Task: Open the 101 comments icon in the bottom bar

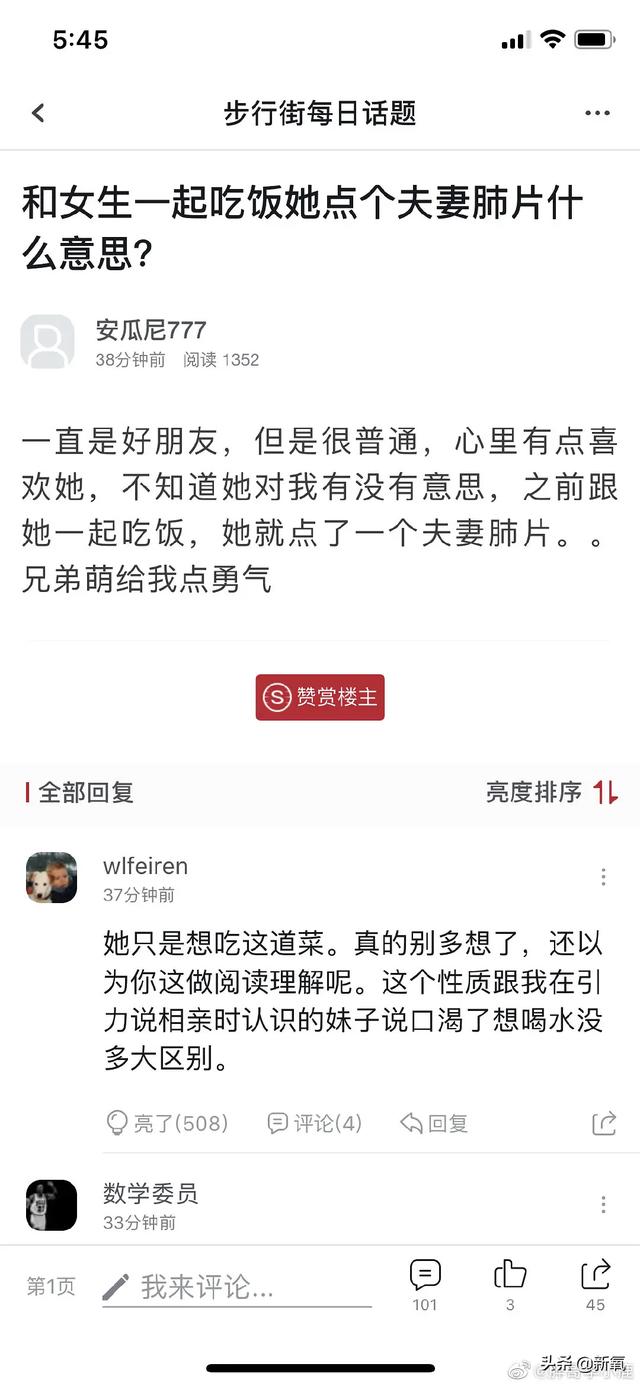Action: (x=425, y=1282)
